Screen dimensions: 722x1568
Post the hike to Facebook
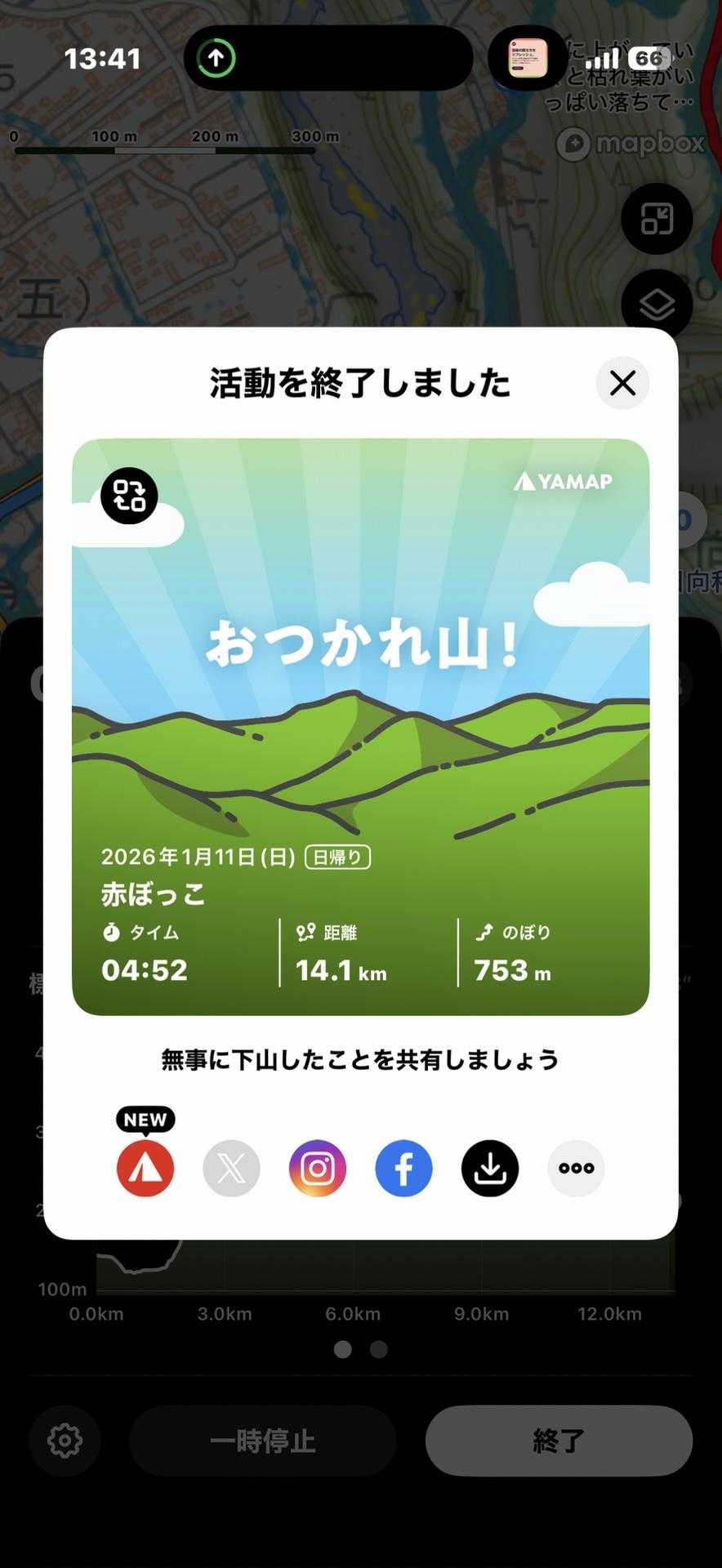403,1168
